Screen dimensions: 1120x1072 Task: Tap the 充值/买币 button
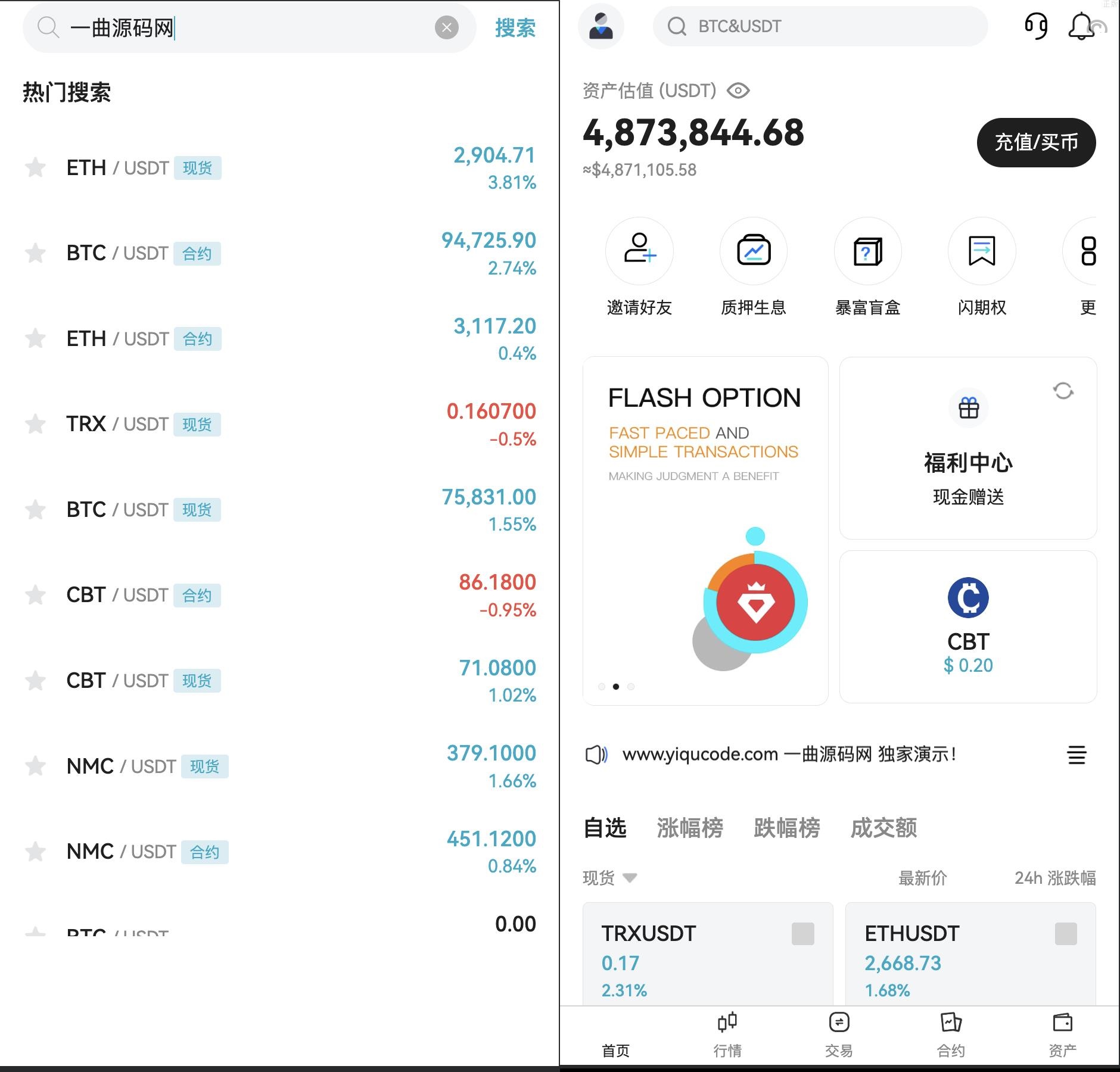click(x=1035, y=142)
